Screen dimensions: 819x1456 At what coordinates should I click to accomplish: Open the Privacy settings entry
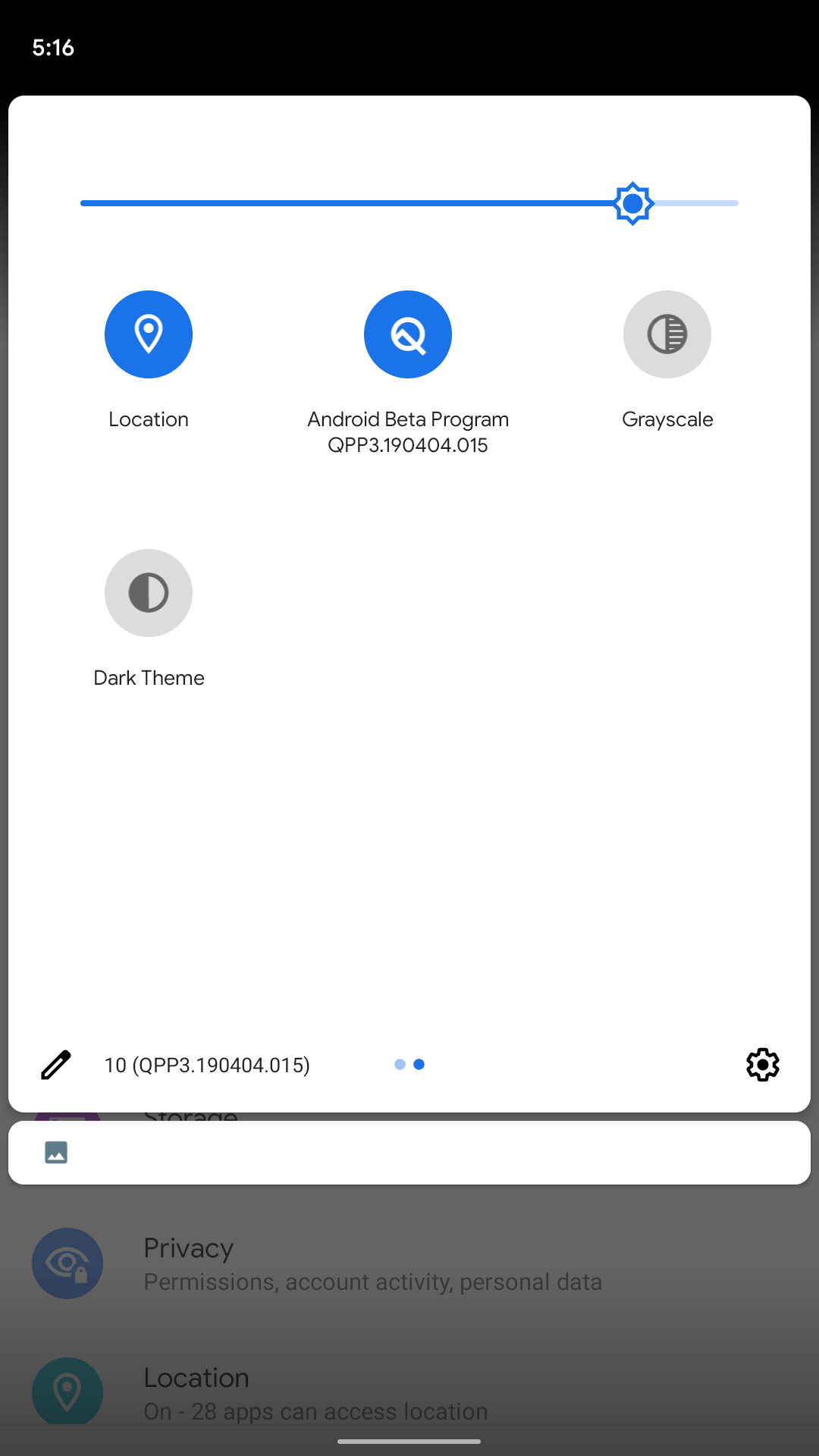pyautogui.click(x=372, y=1263)
